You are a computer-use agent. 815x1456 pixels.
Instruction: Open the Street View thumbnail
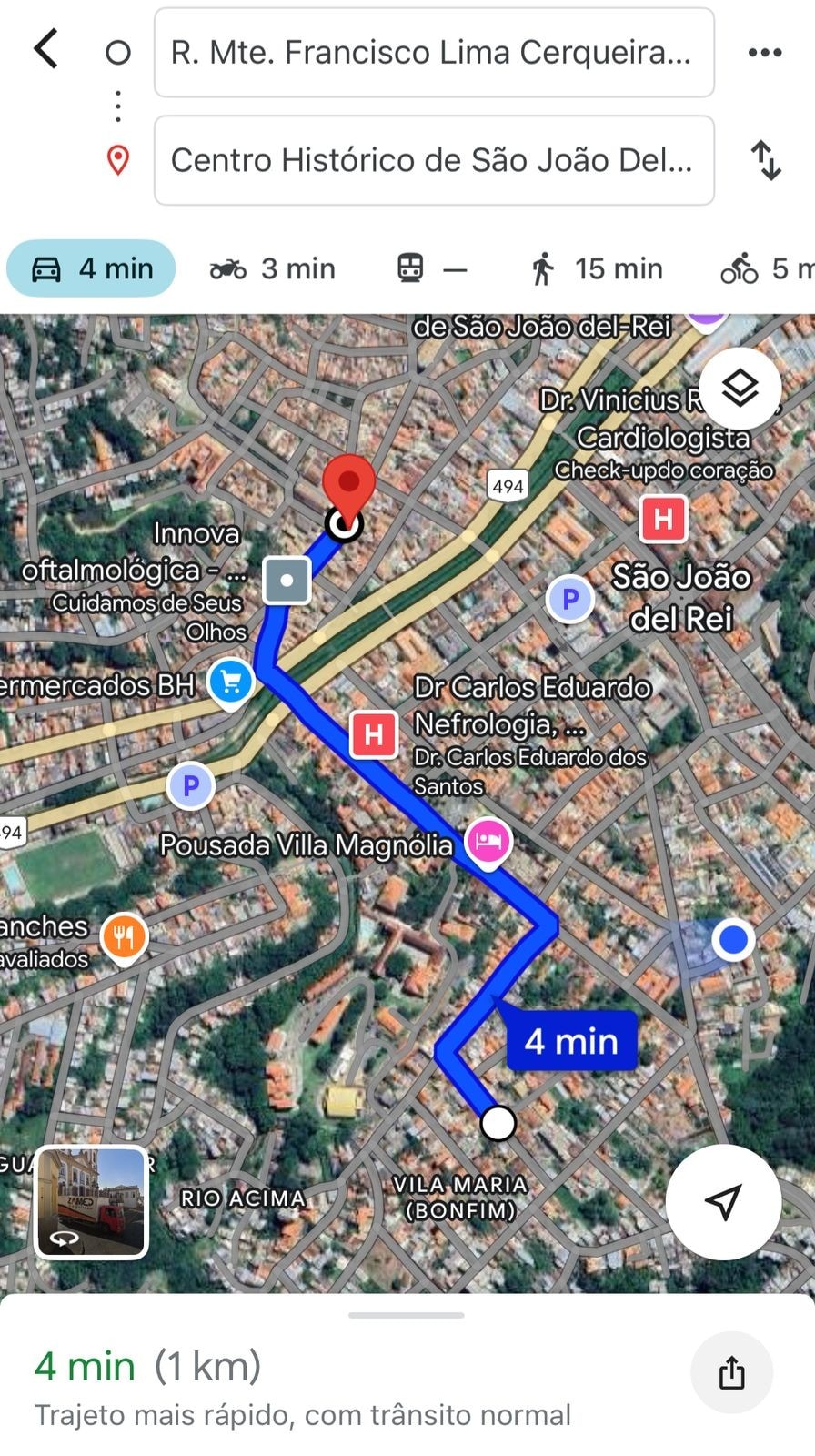pos(91,1201)
